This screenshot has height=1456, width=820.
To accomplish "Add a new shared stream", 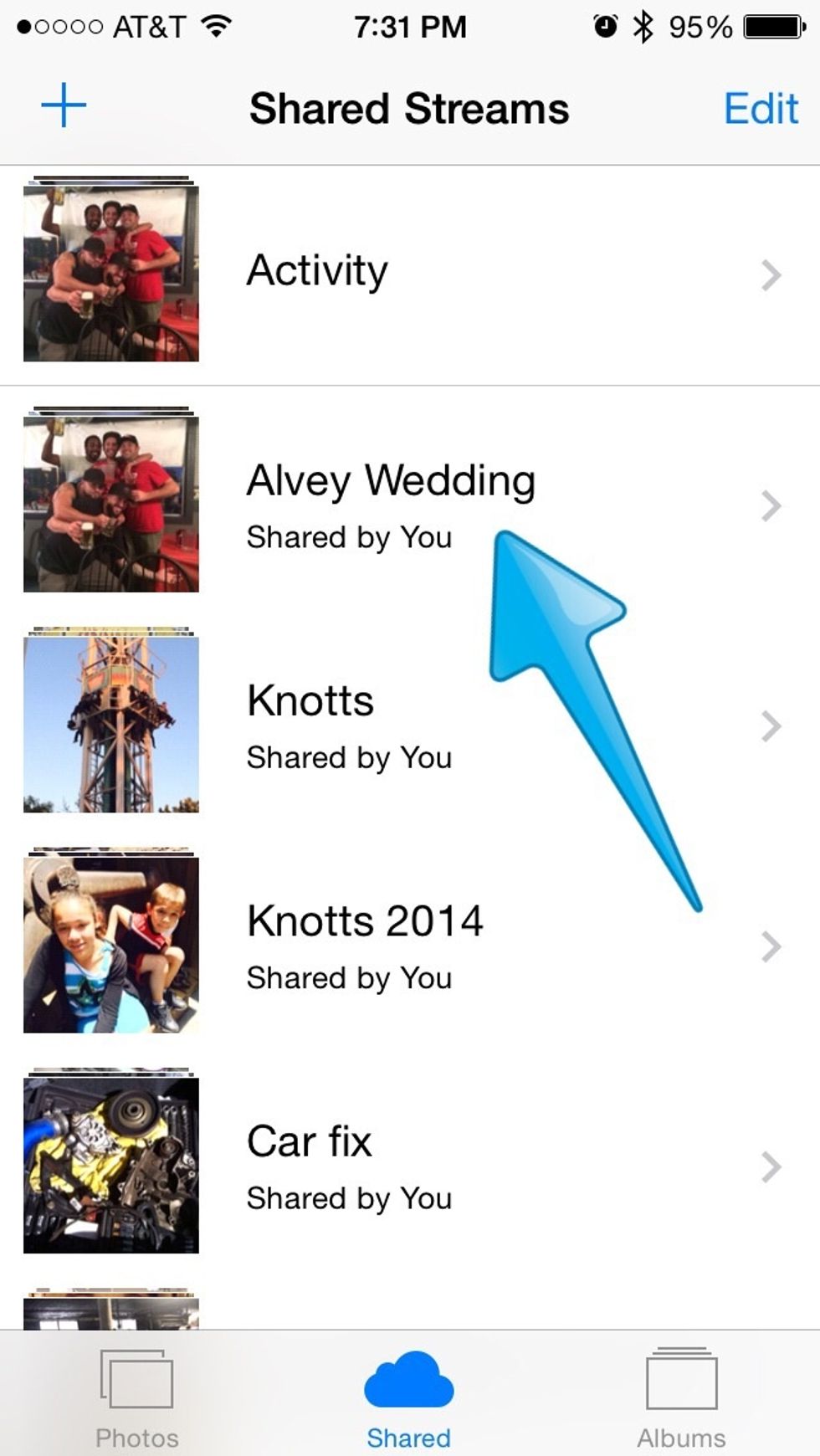I will click(x=64, y=106).
